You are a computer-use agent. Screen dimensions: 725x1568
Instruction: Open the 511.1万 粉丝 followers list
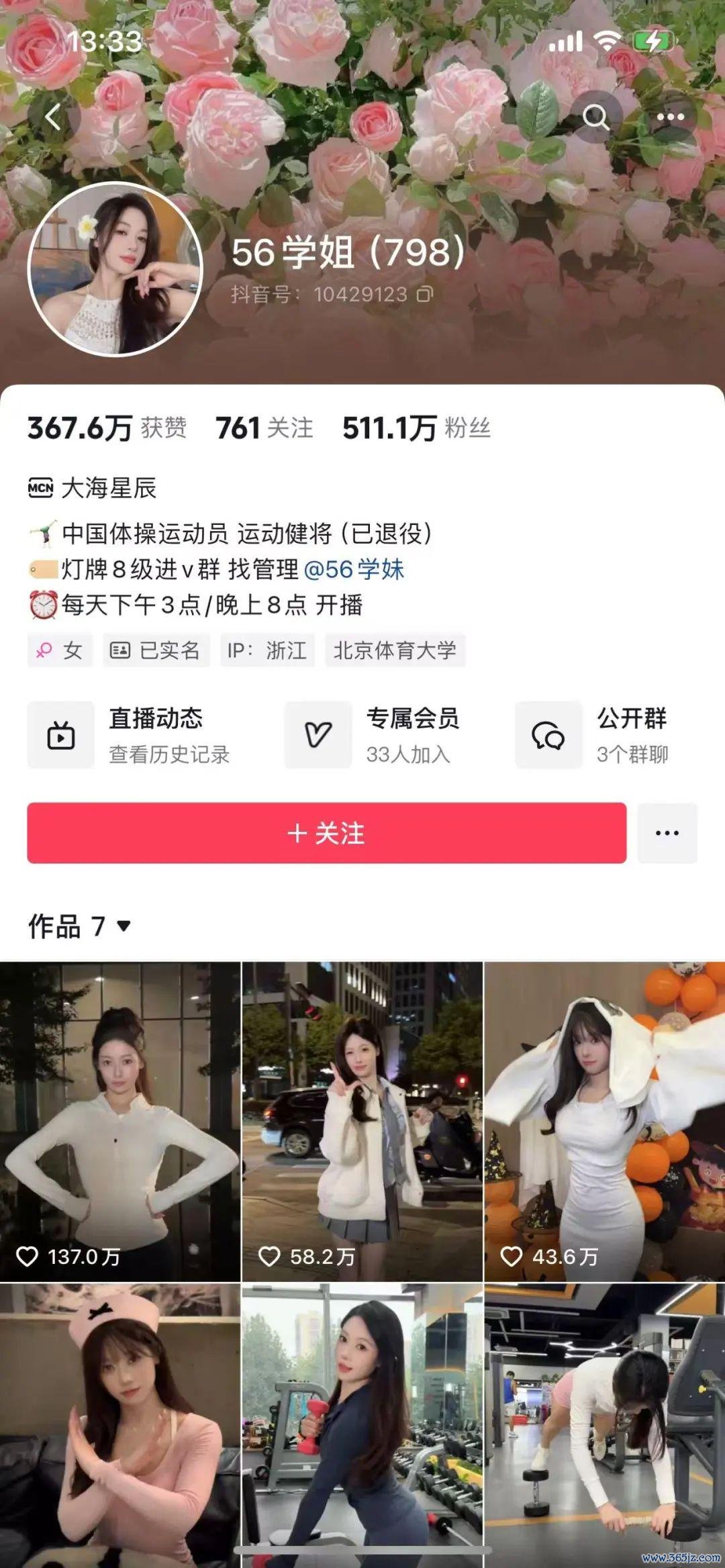[x=416, y=428]
